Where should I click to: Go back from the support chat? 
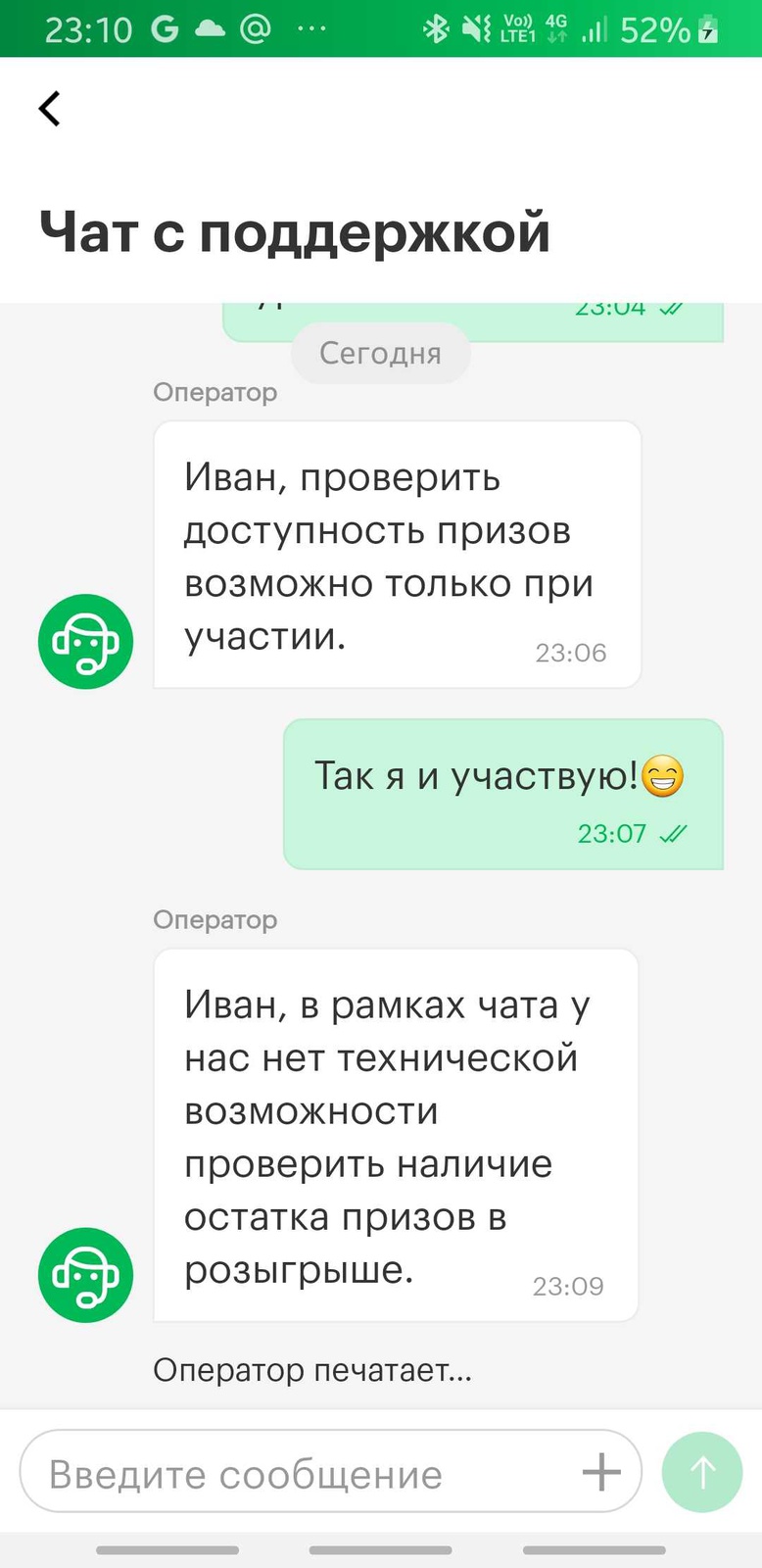(50, 109)
